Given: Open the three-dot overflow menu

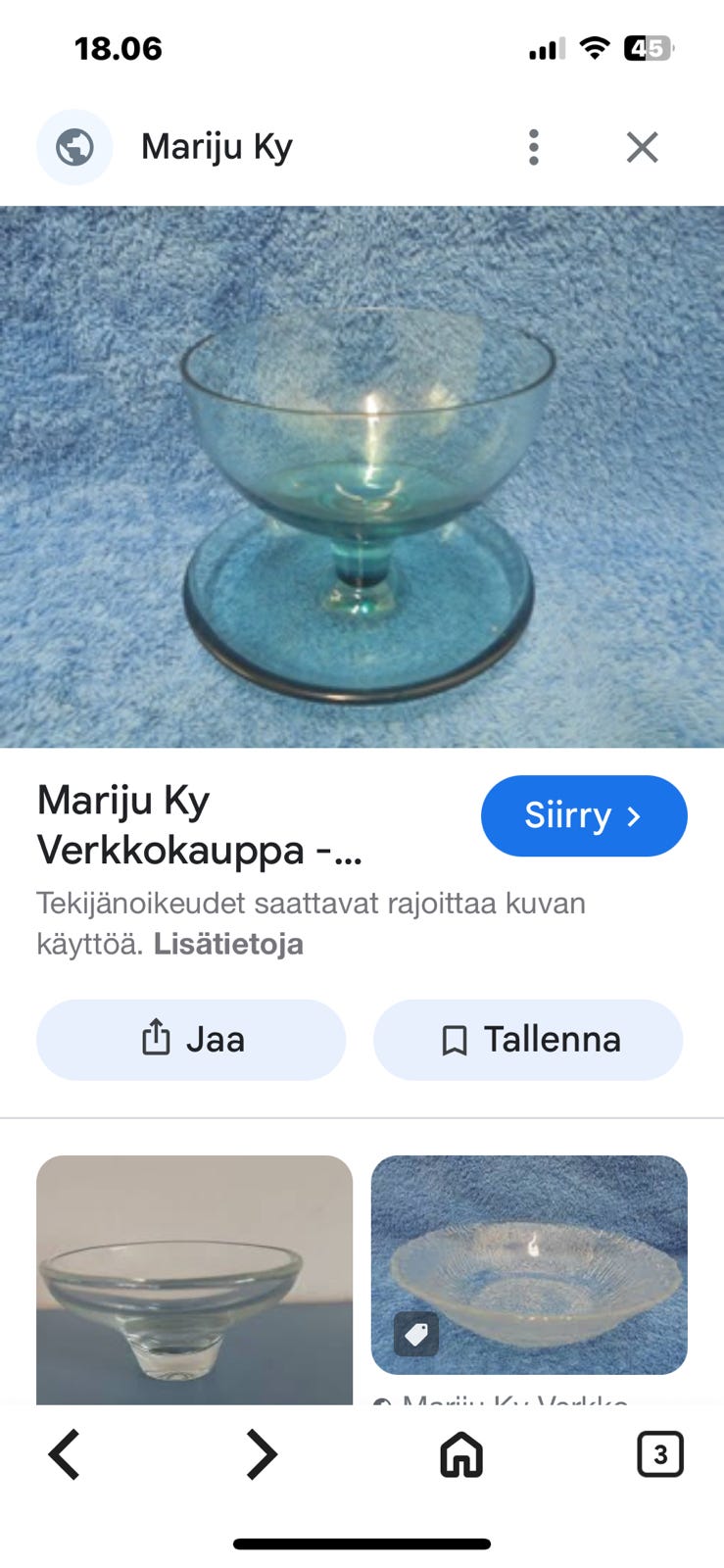Looking at the screenshot, I should 534,146.
